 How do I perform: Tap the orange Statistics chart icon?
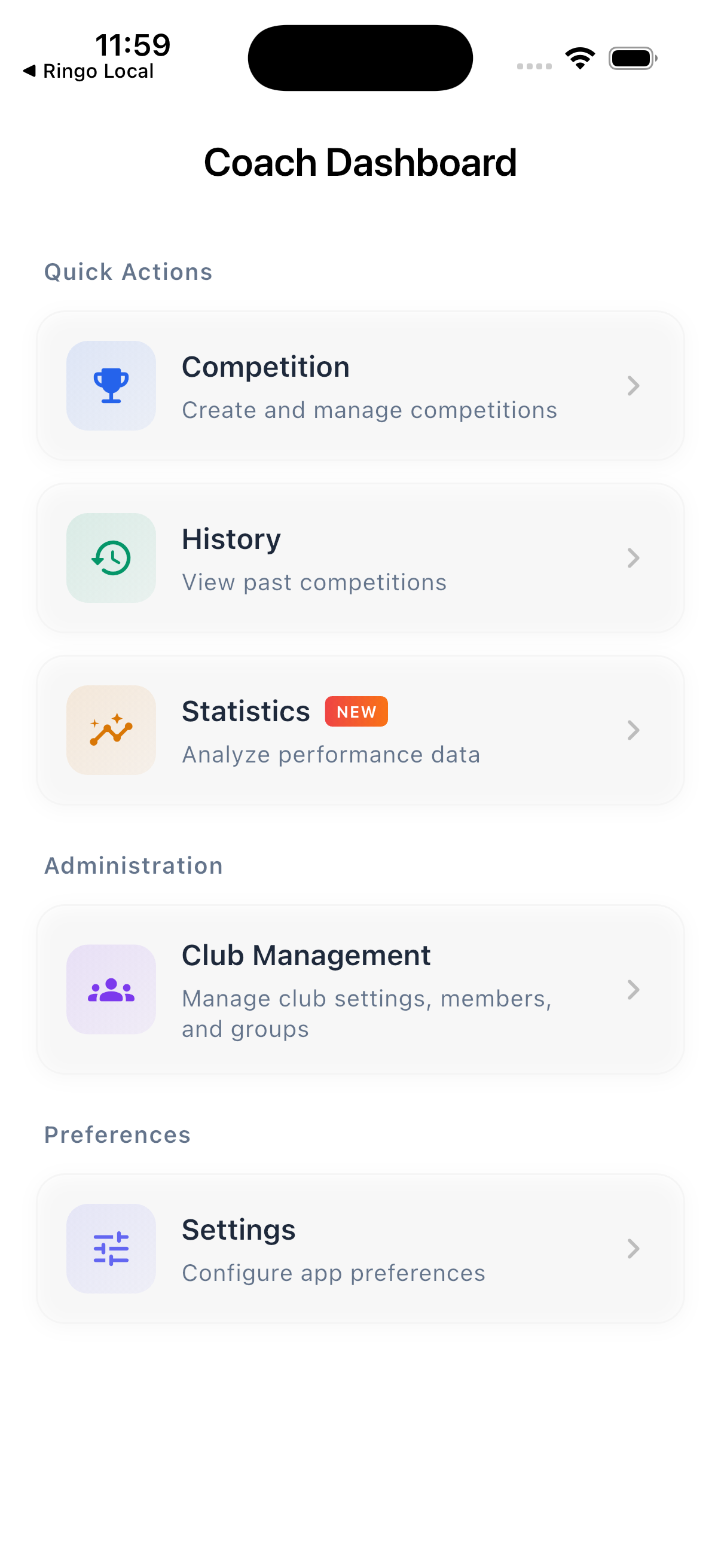pos(111,730)
